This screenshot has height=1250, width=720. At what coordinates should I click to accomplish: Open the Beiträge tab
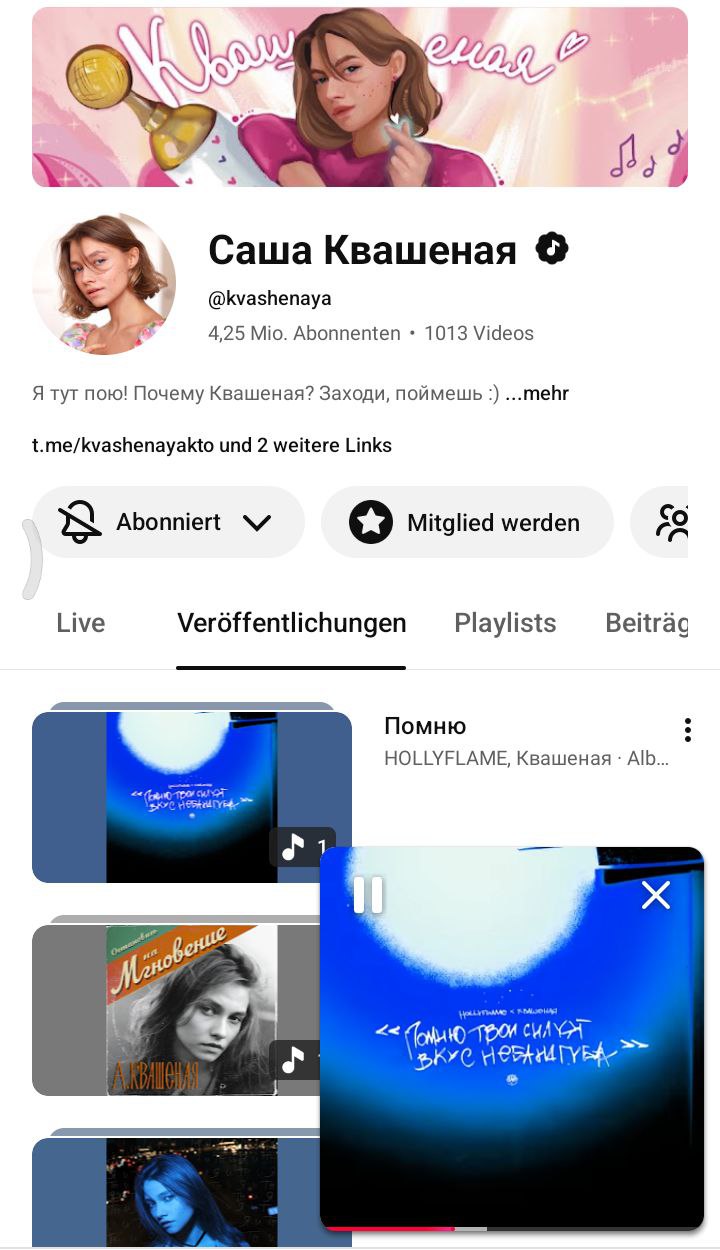[647, 623]
